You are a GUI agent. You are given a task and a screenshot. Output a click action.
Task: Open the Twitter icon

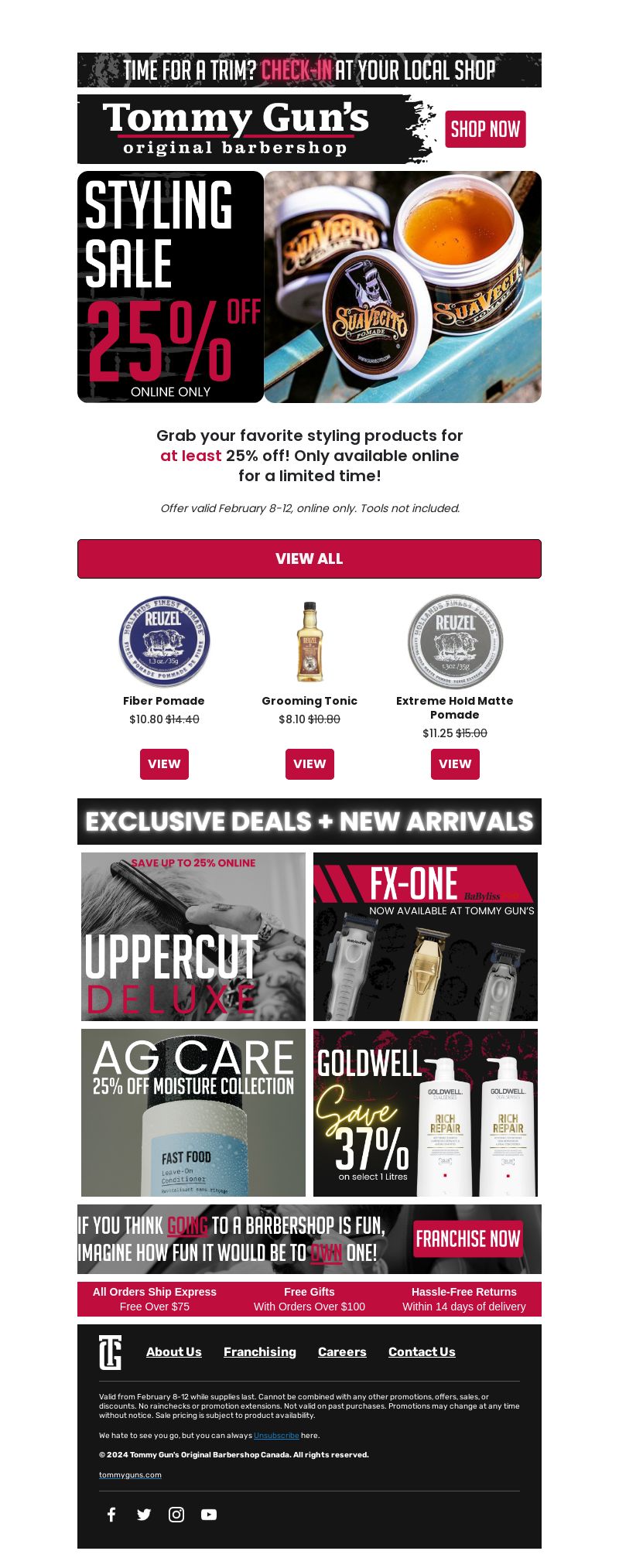pyautogui.click(x=144, y=1515)
